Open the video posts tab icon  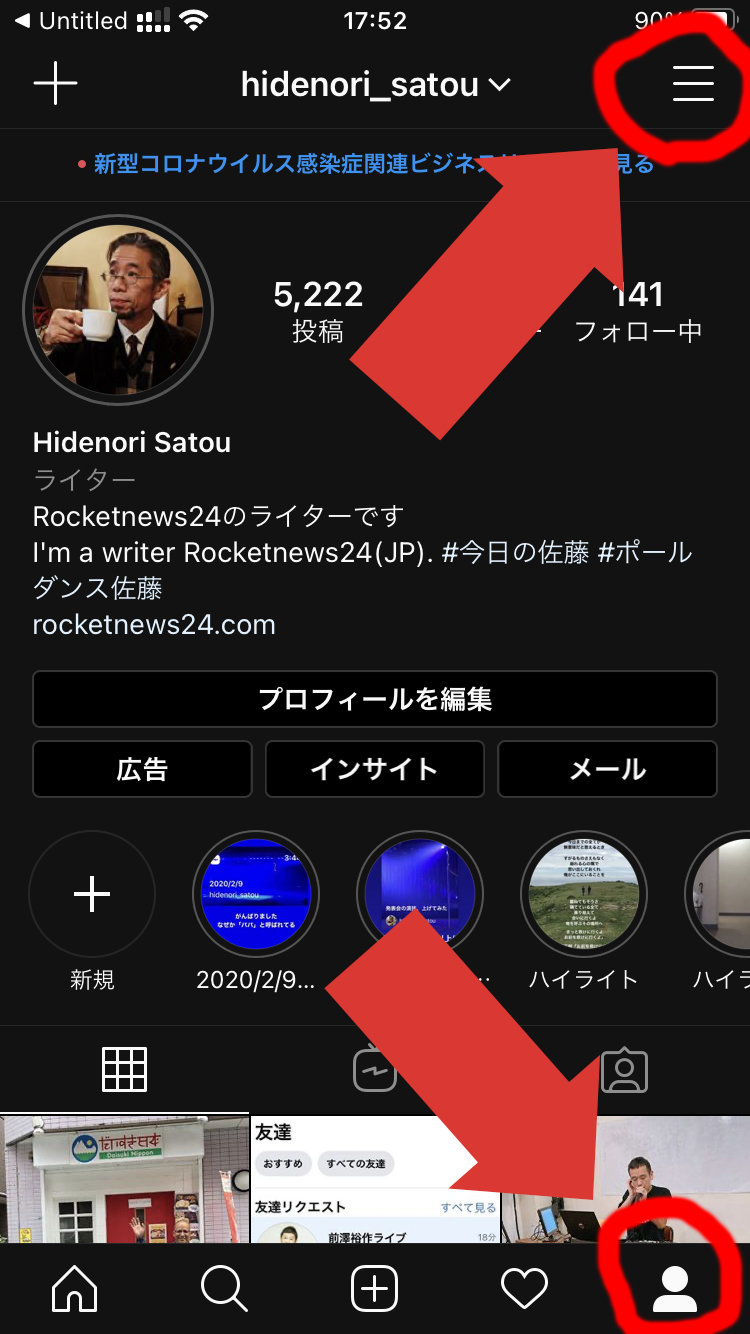click(x=374, y=1069)
